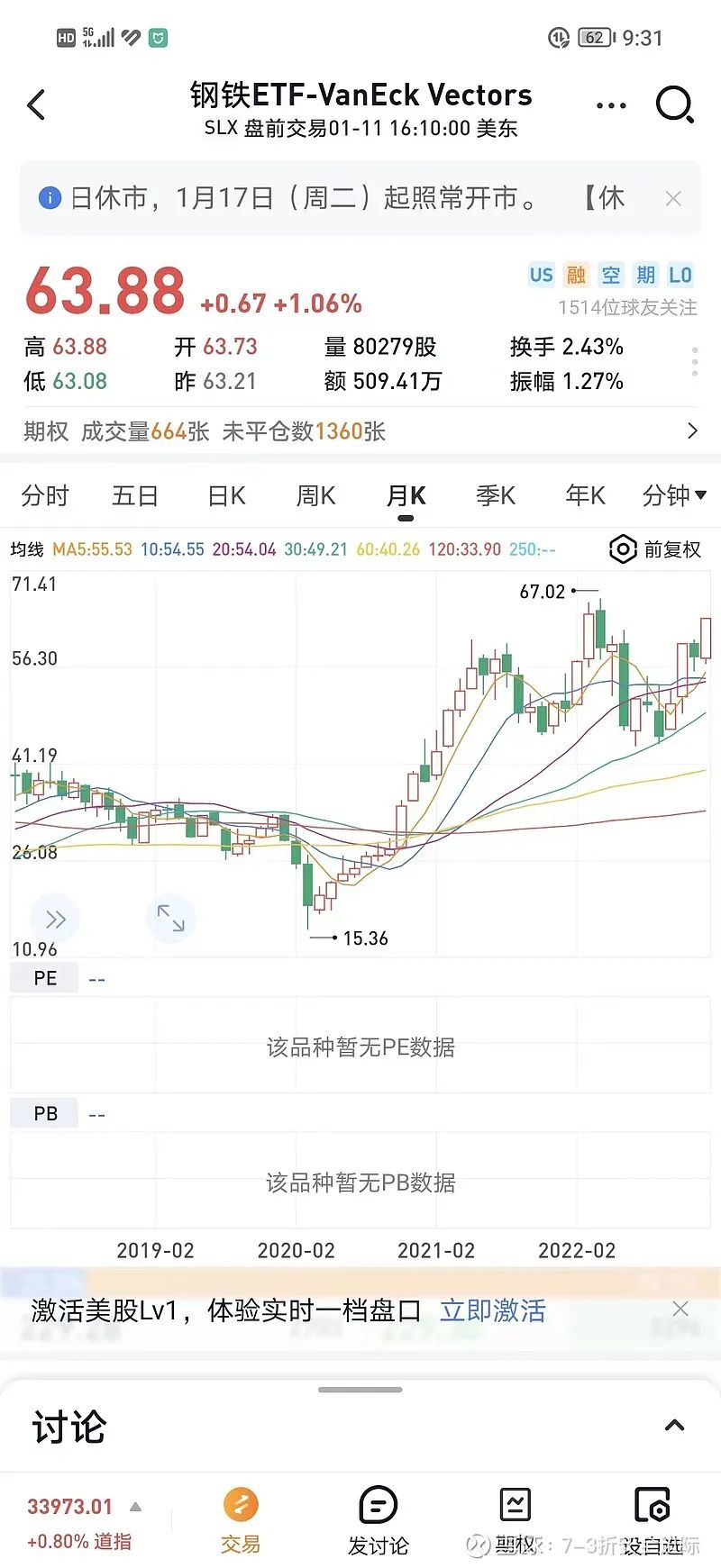Switch to the 年K chart tab

pyautogui.click(x=585, y=495)
